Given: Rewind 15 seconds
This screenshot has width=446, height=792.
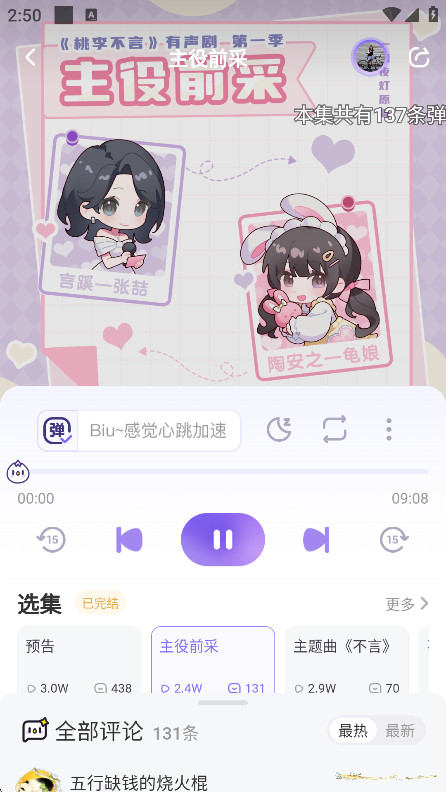Looking at the screenshot, I should (51, 539).
